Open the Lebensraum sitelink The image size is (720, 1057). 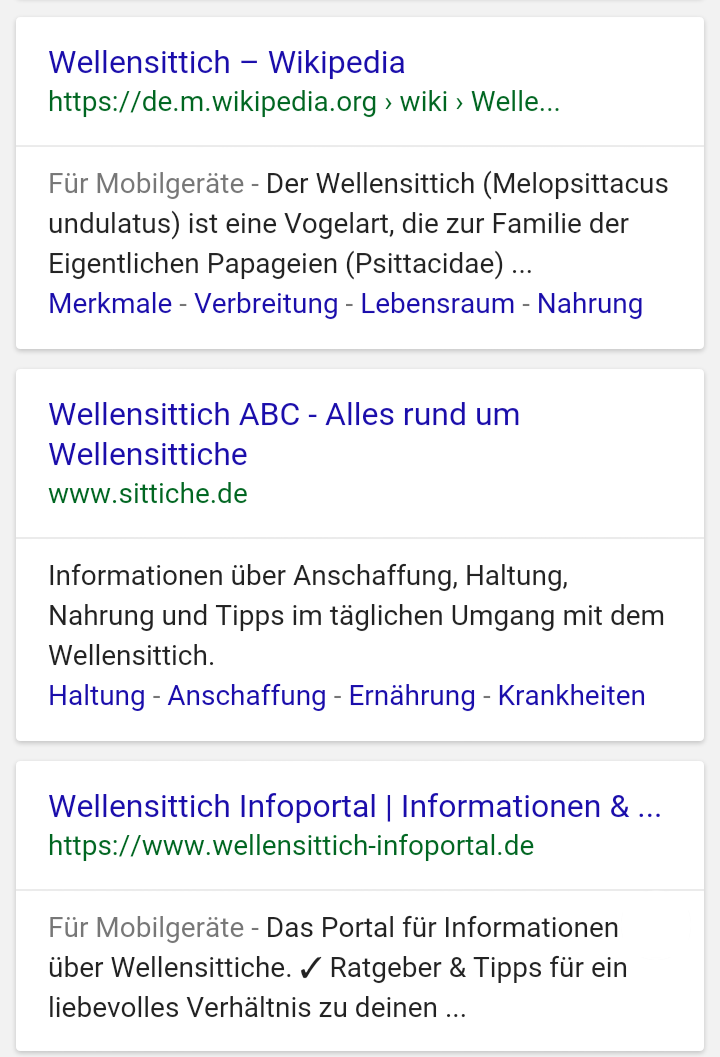437,304
